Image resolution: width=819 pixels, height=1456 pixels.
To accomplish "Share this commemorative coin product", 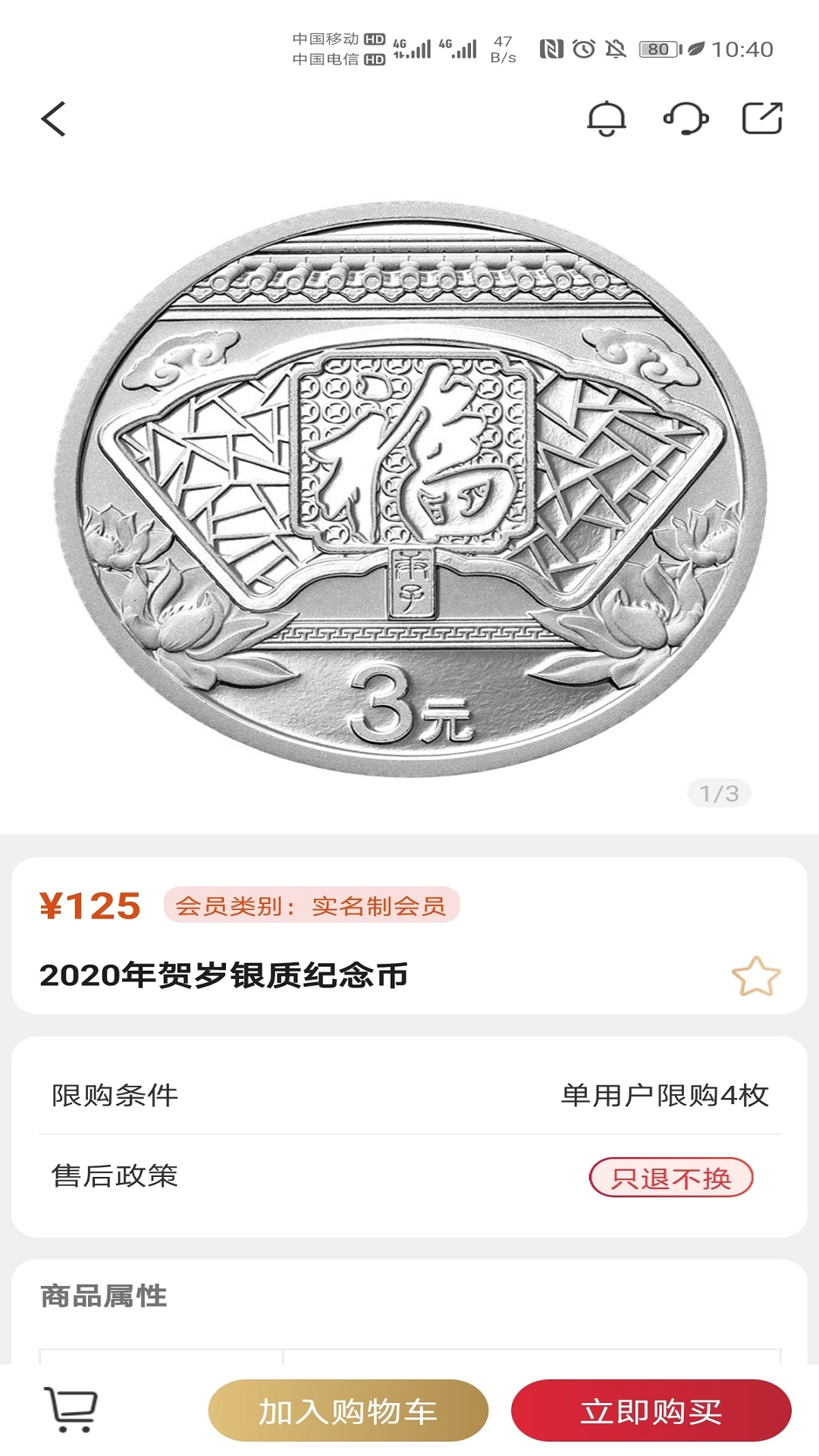I will (x=761, y=119).
